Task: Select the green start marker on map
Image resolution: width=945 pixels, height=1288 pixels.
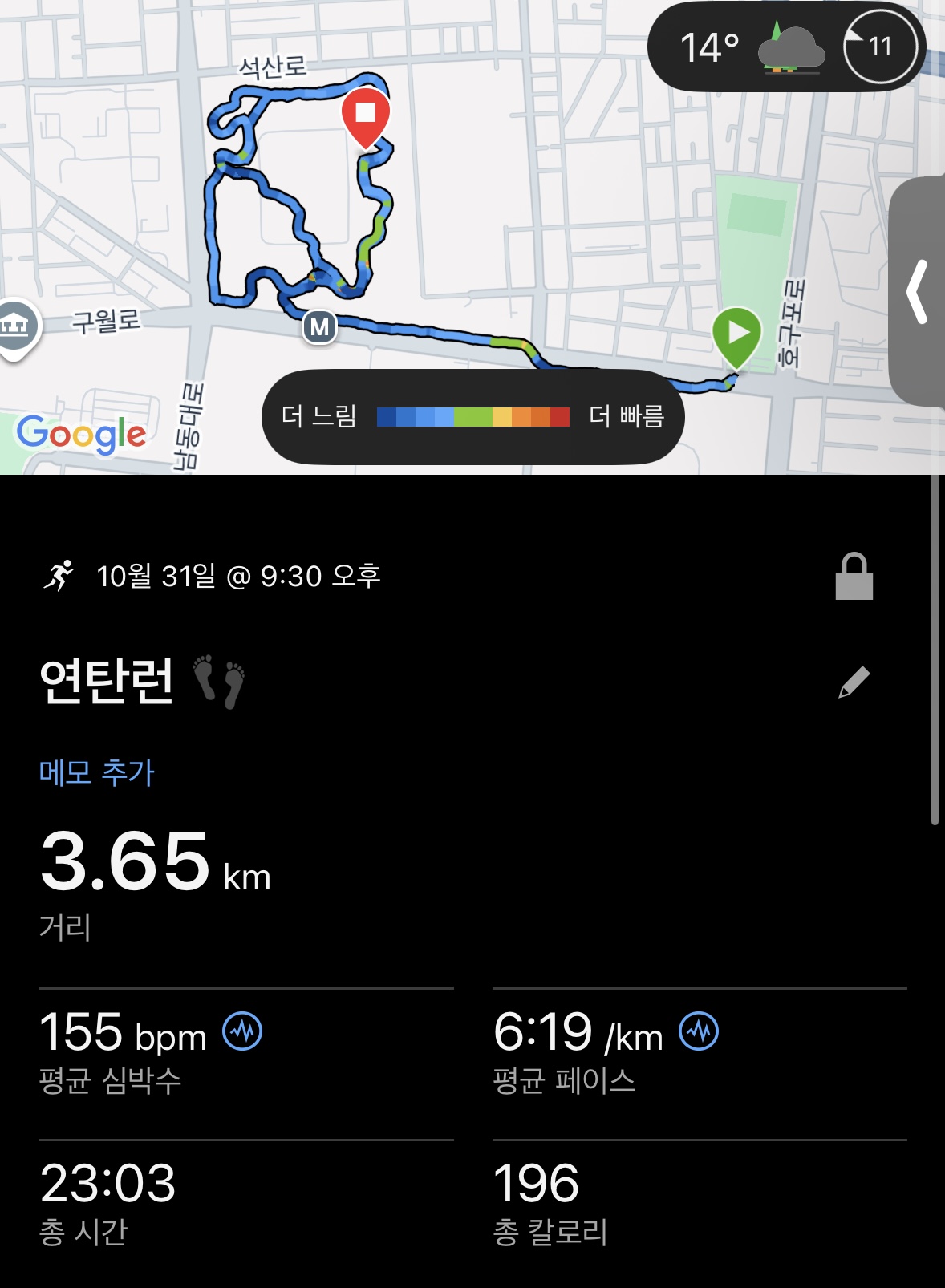Action: [739, 331]
